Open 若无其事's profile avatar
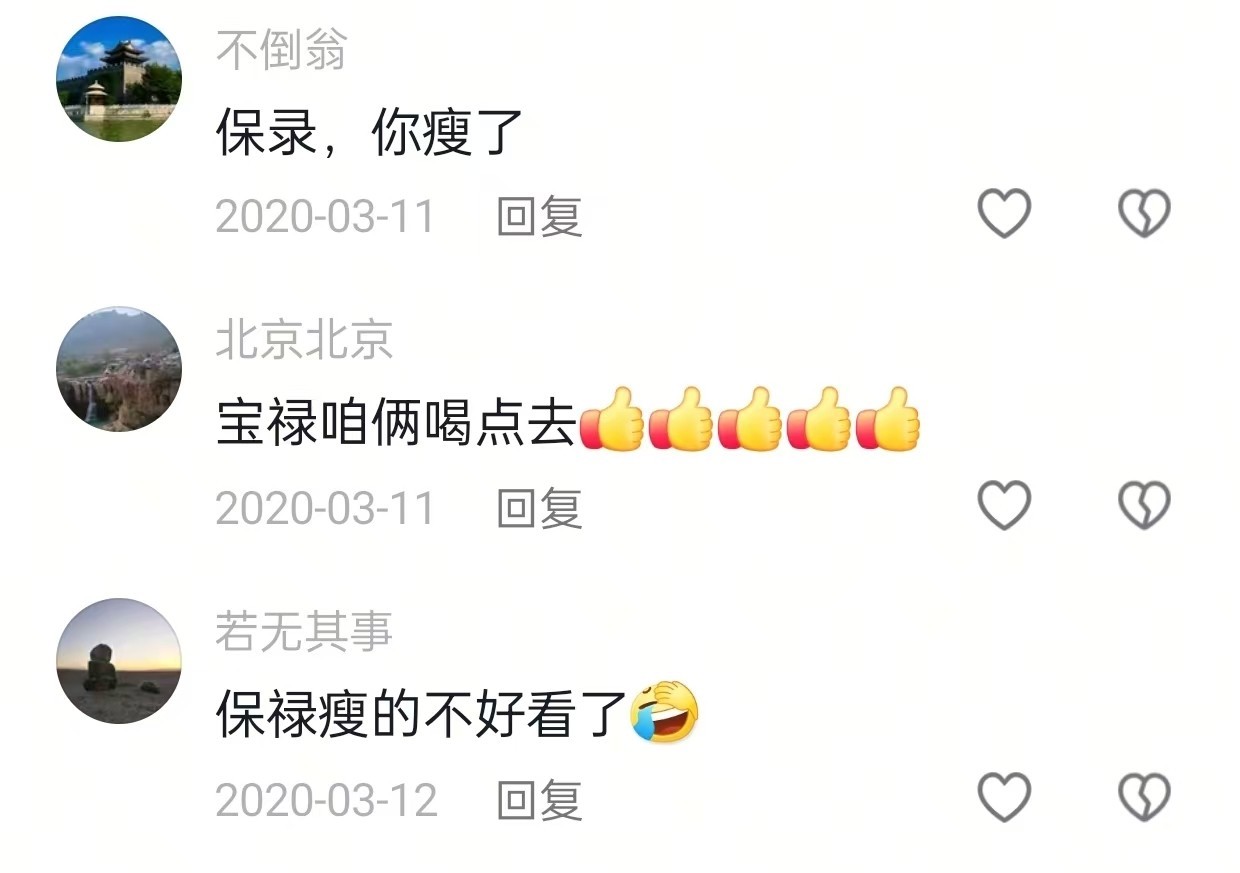 (119, 660)
